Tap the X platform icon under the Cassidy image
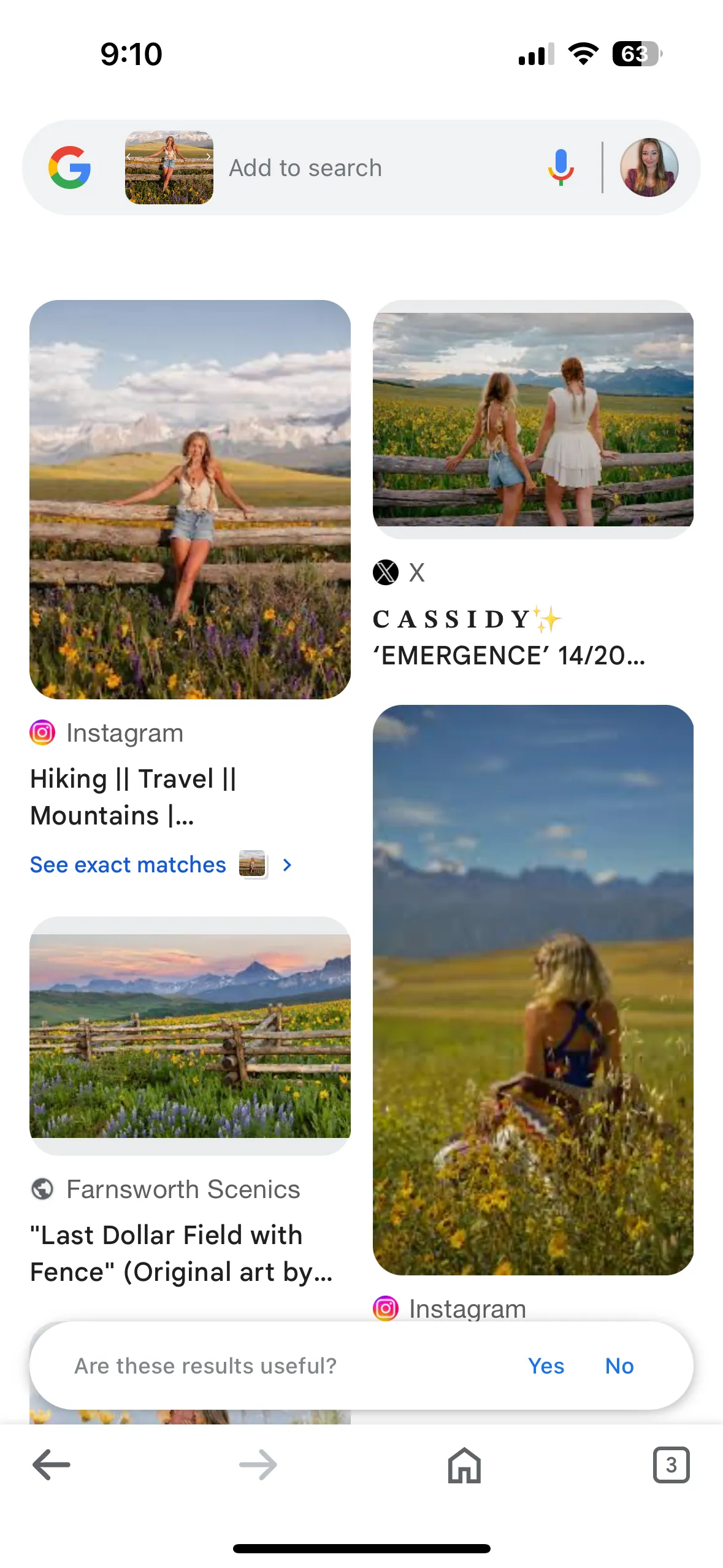723x1568 pixels. click(385, 573)
